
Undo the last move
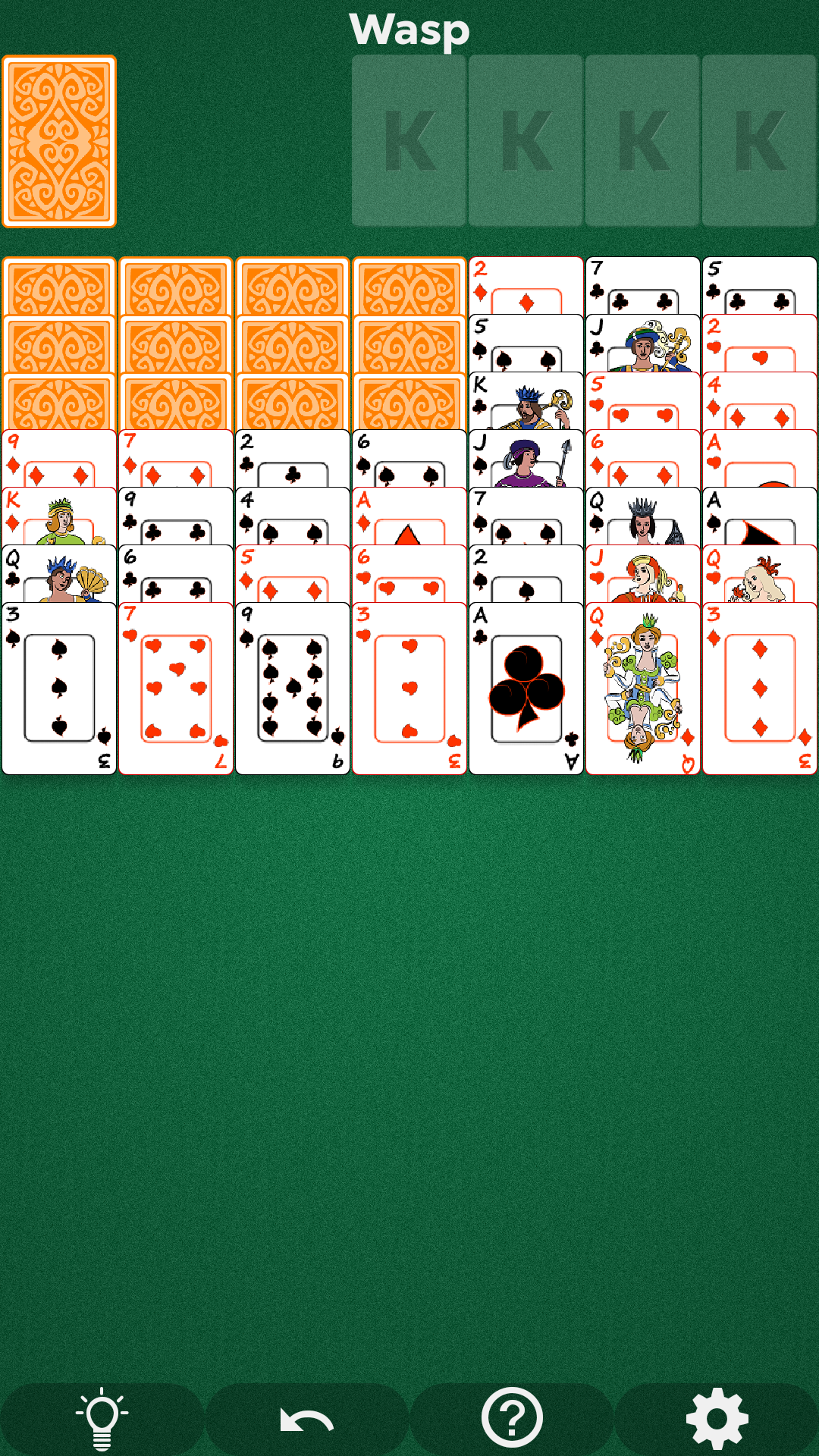click(x=306, y=1418)
